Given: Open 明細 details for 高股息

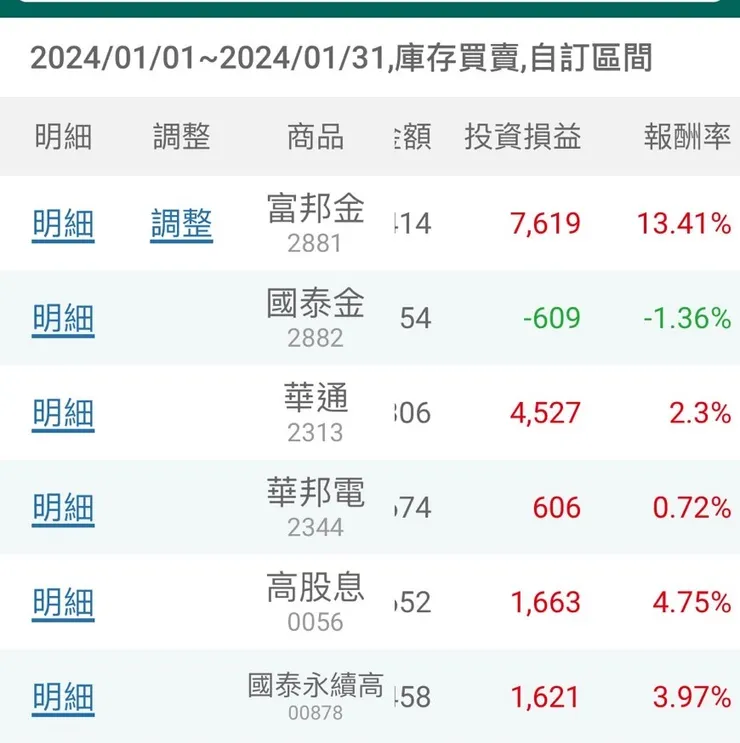Looking at the screenshot, I should tap(63, 601).
